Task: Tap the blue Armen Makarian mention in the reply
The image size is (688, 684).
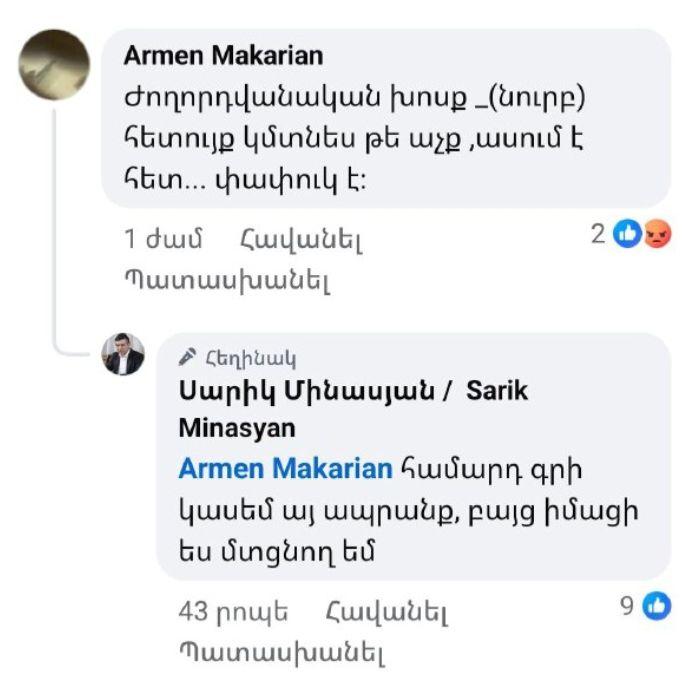Action: [285, 468]
